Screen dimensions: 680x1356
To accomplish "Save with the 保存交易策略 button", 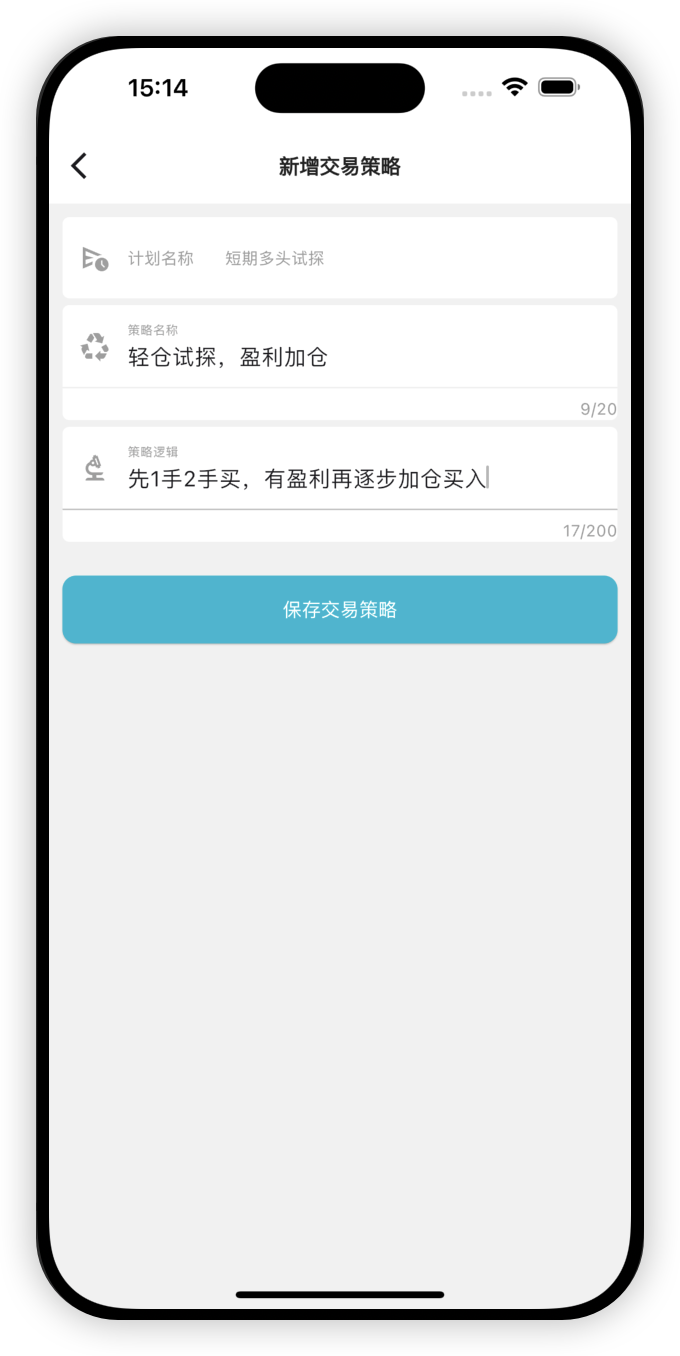I will [340, 609].
